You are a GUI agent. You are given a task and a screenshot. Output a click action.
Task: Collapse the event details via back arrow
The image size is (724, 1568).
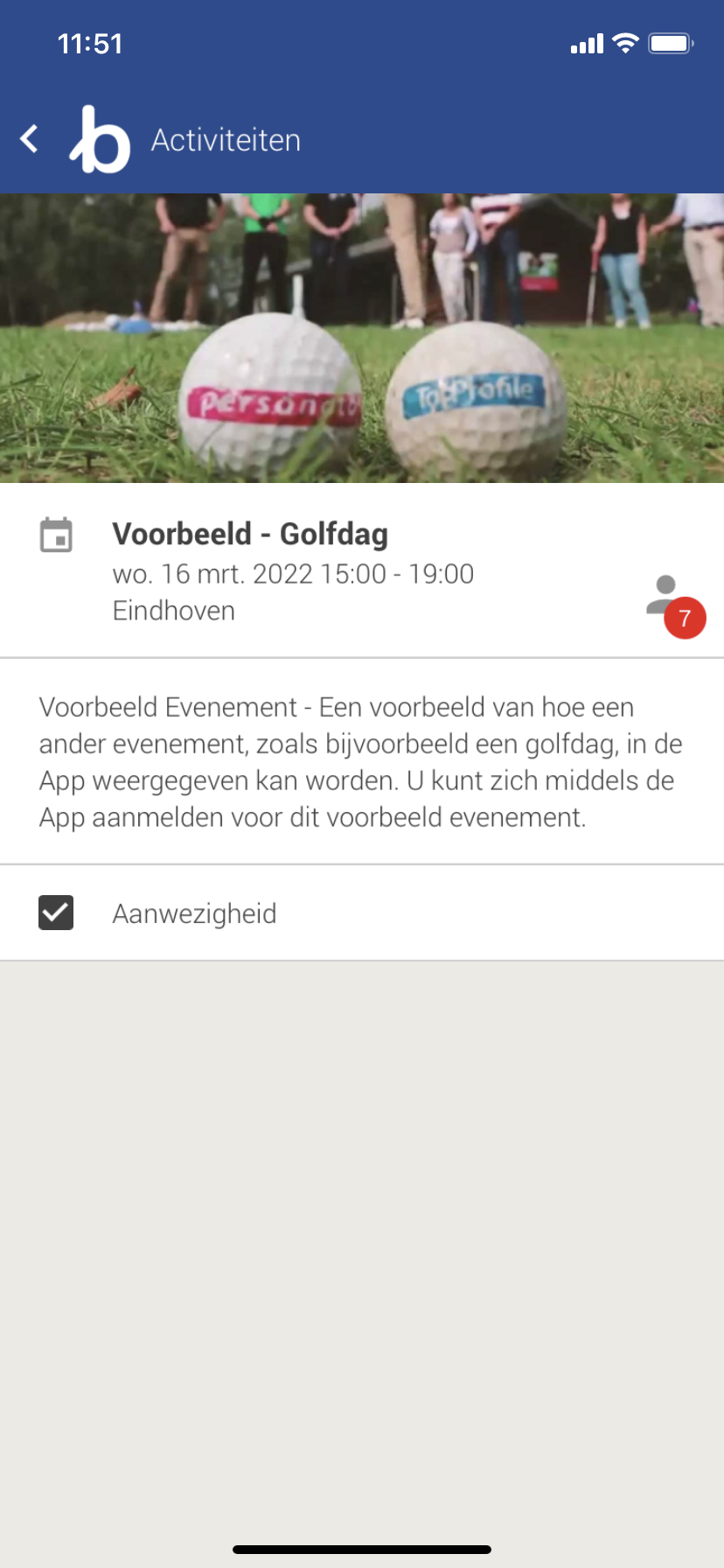pyautogui.click(x=29, y=138)
